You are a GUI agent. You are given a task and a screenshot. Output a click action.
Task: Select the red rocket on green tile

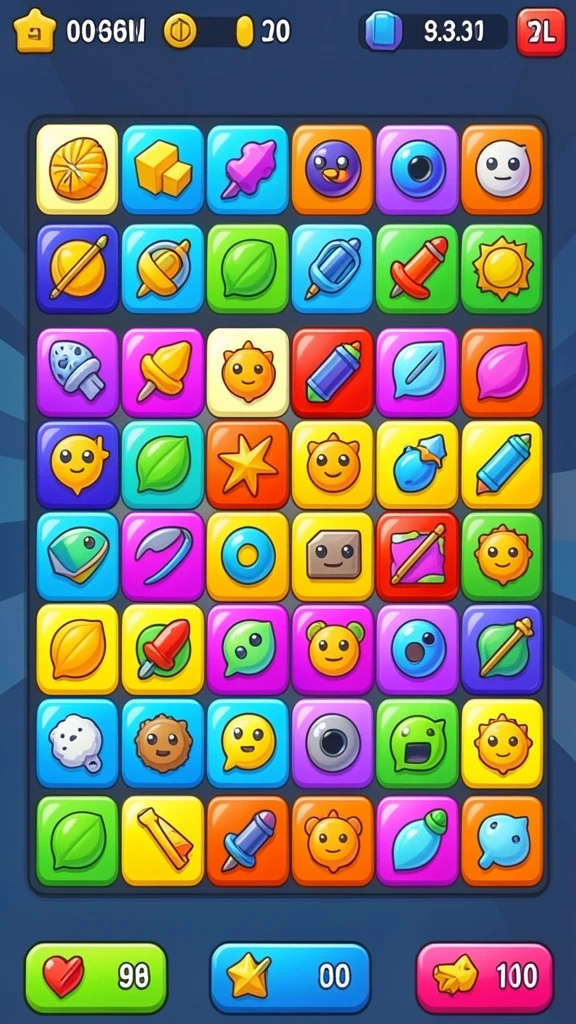point(417,268)
